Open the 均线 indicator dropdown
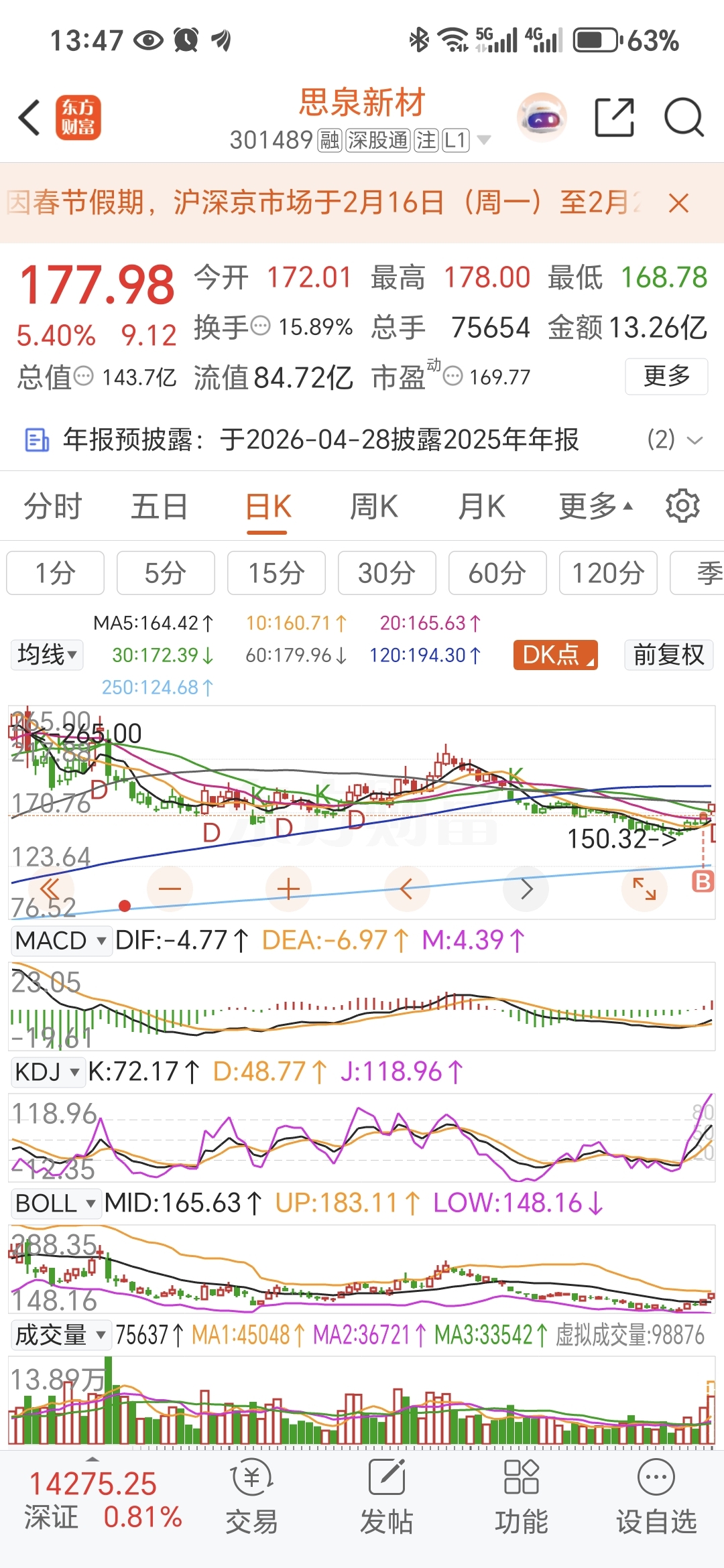The image size is (724, 1568). 47,655
